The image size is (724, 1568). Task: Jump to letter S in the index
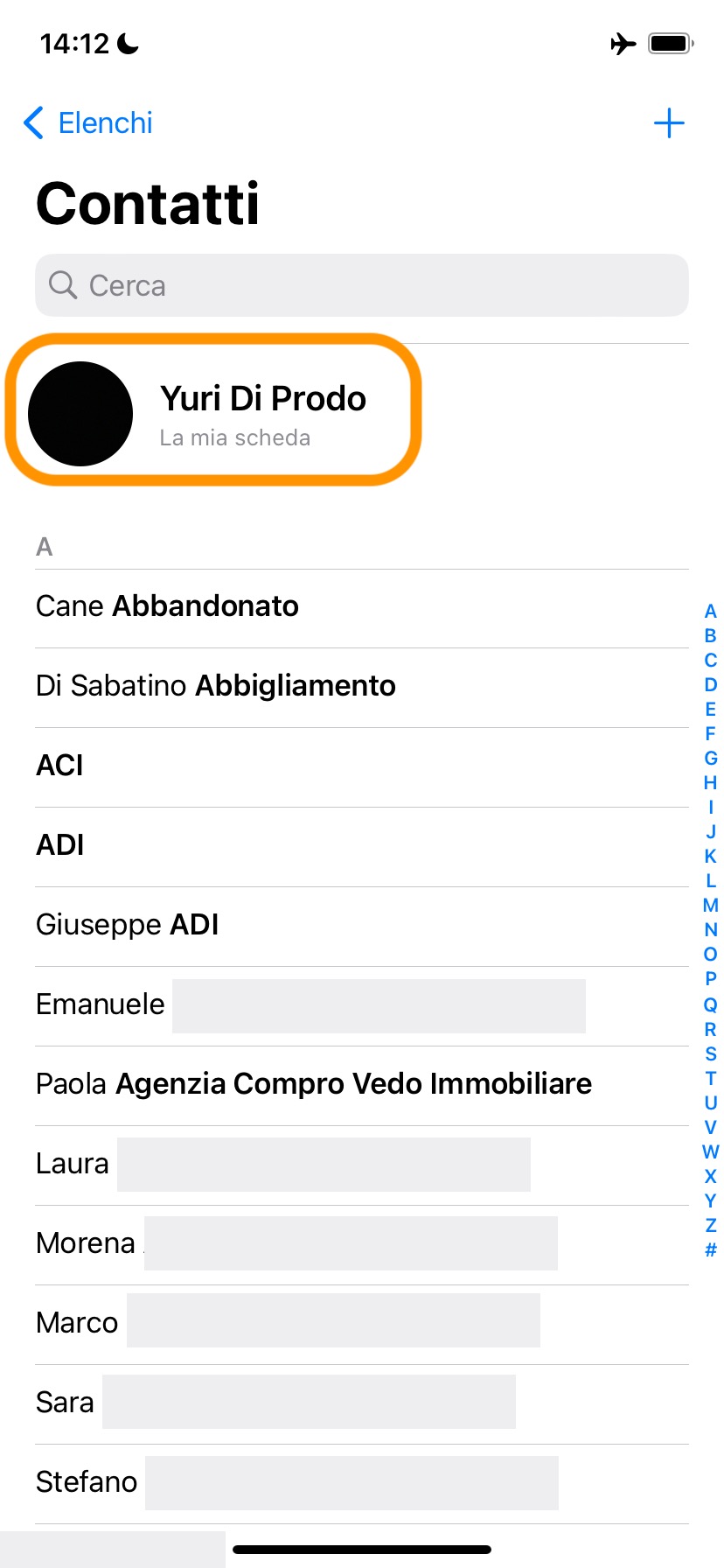point(710,1054)
